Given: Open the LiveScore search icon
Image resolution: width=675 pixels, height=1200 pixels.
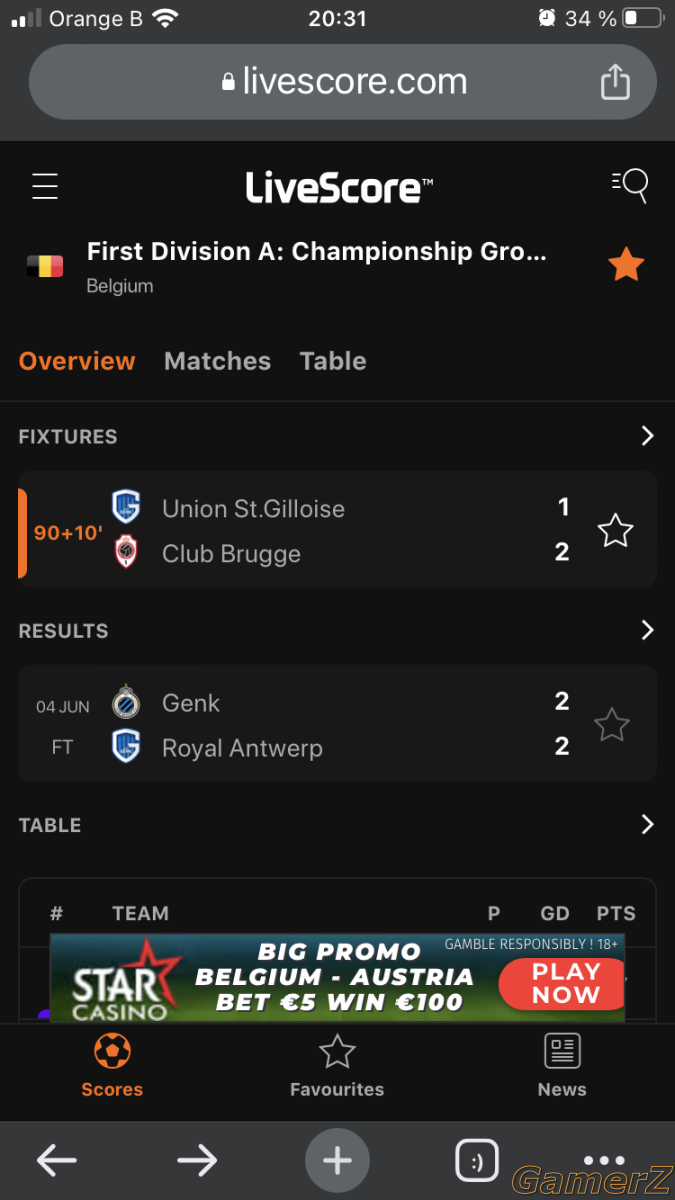Looking at the screenshot, I should click(x=630, y=185).
